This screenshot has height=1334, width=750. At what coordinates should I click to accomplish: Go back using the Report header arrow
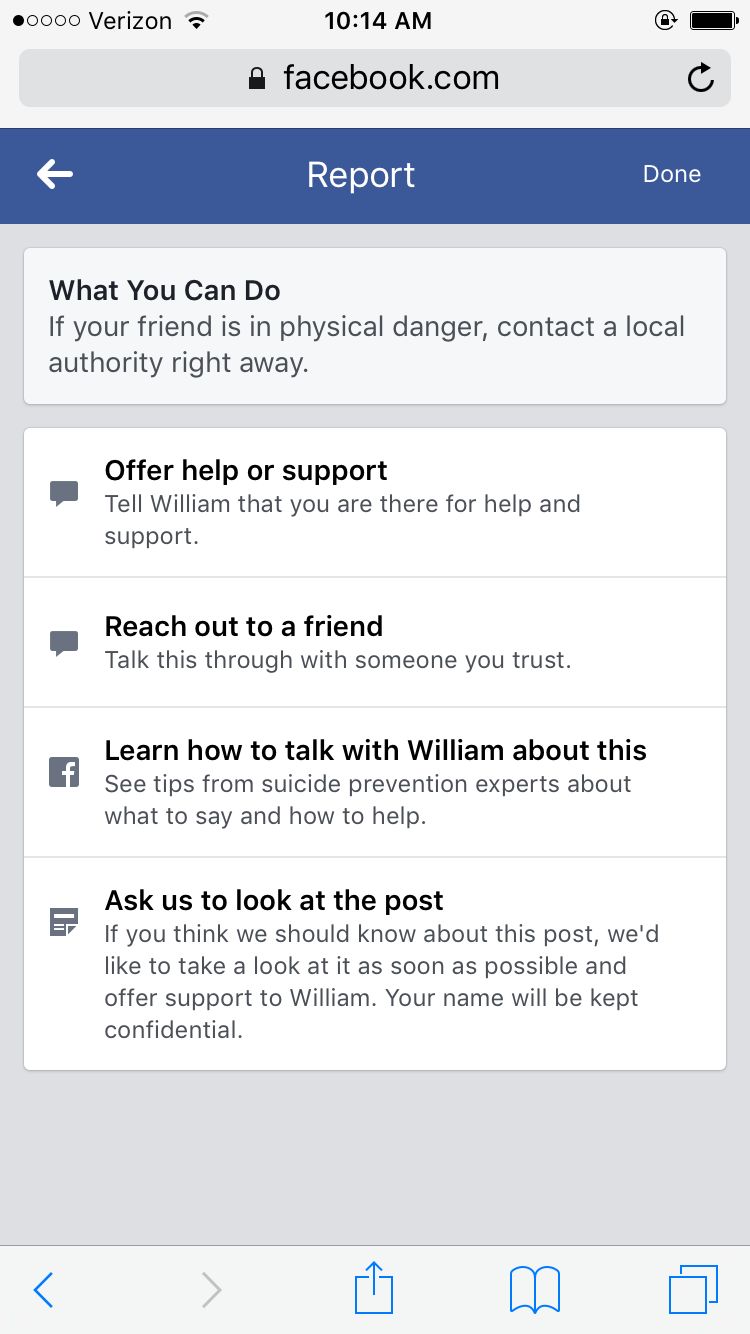click(x=55, y=175)
